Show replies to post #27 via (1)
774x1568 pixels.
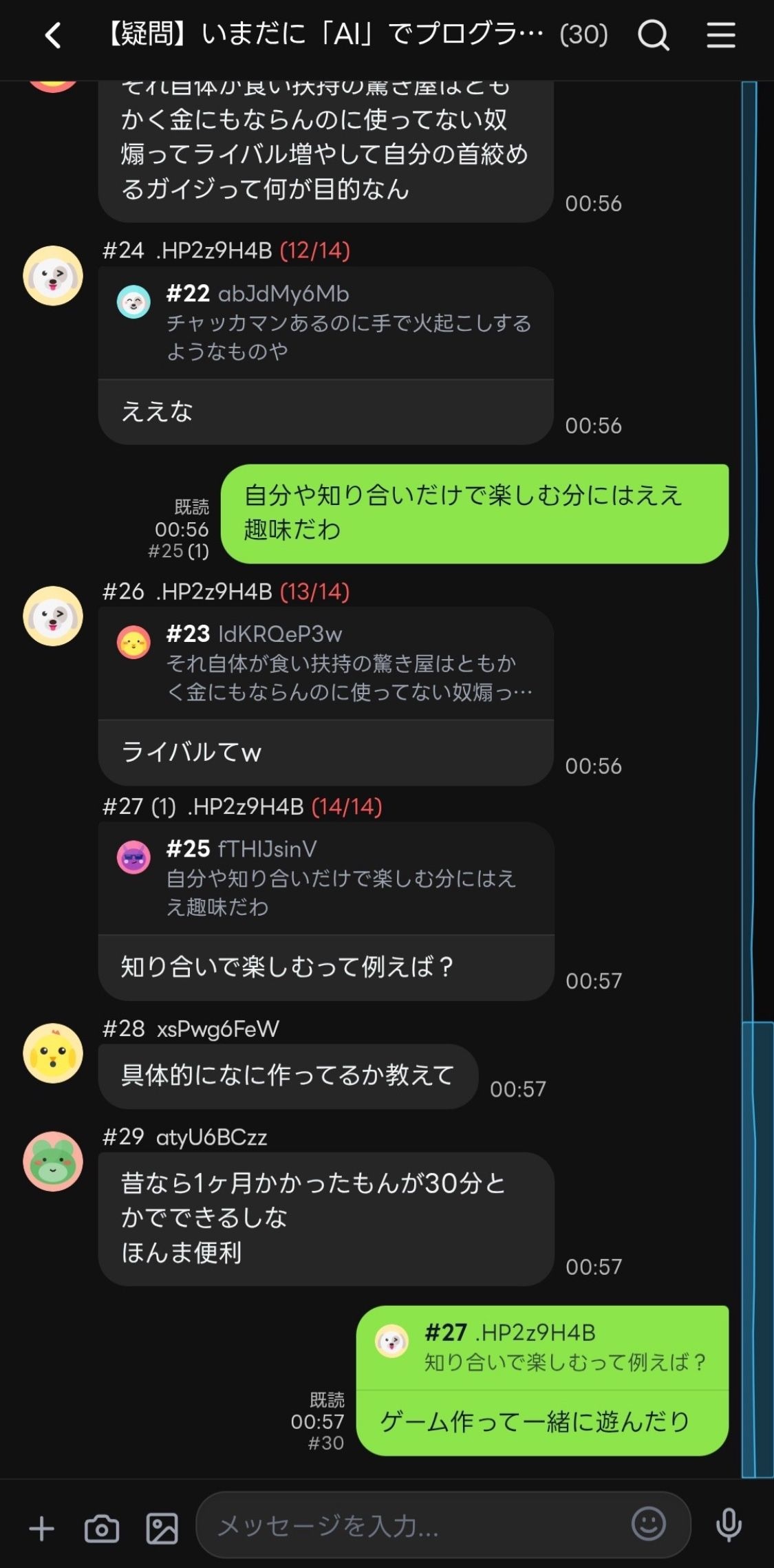tap(164, 806)
